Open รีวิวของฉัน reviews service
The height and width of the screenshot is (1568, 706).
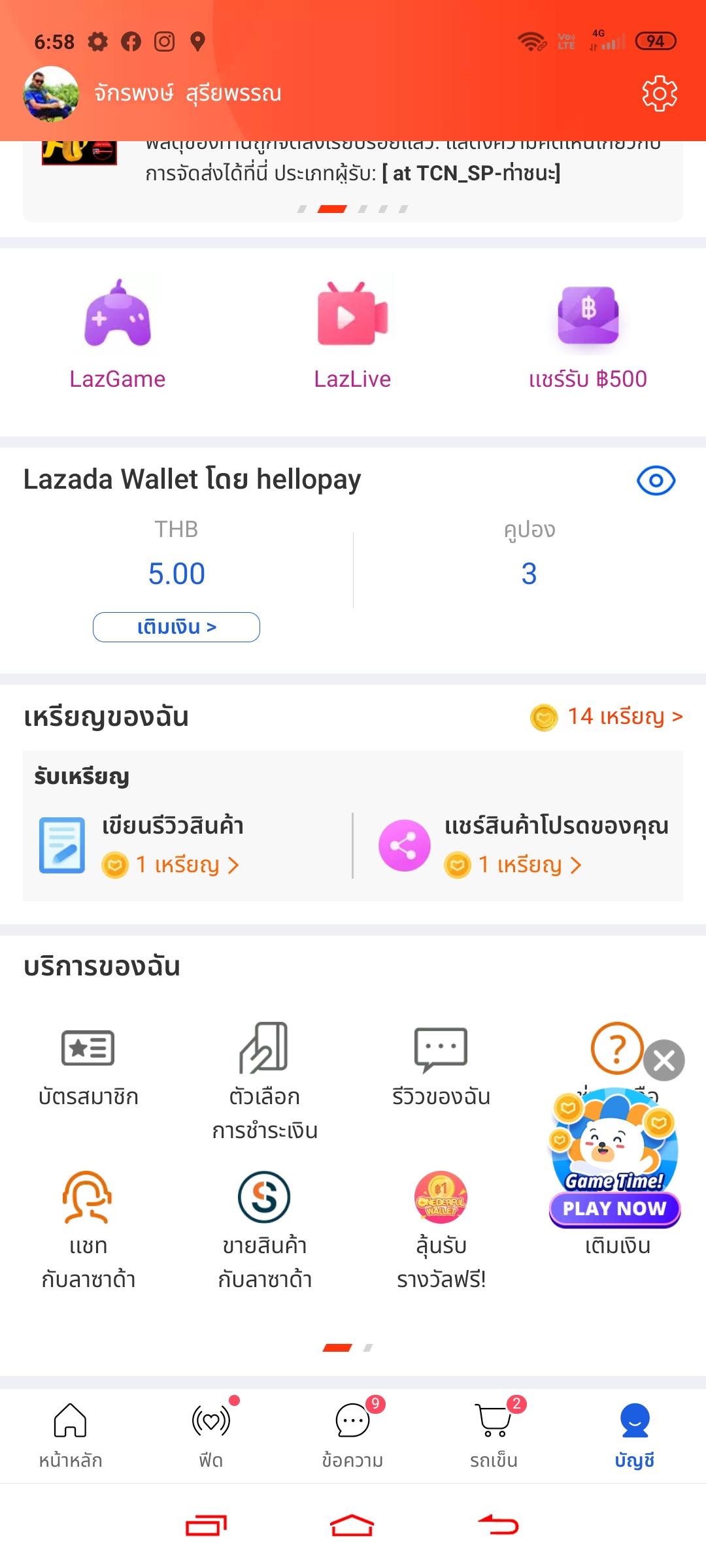441,1064
